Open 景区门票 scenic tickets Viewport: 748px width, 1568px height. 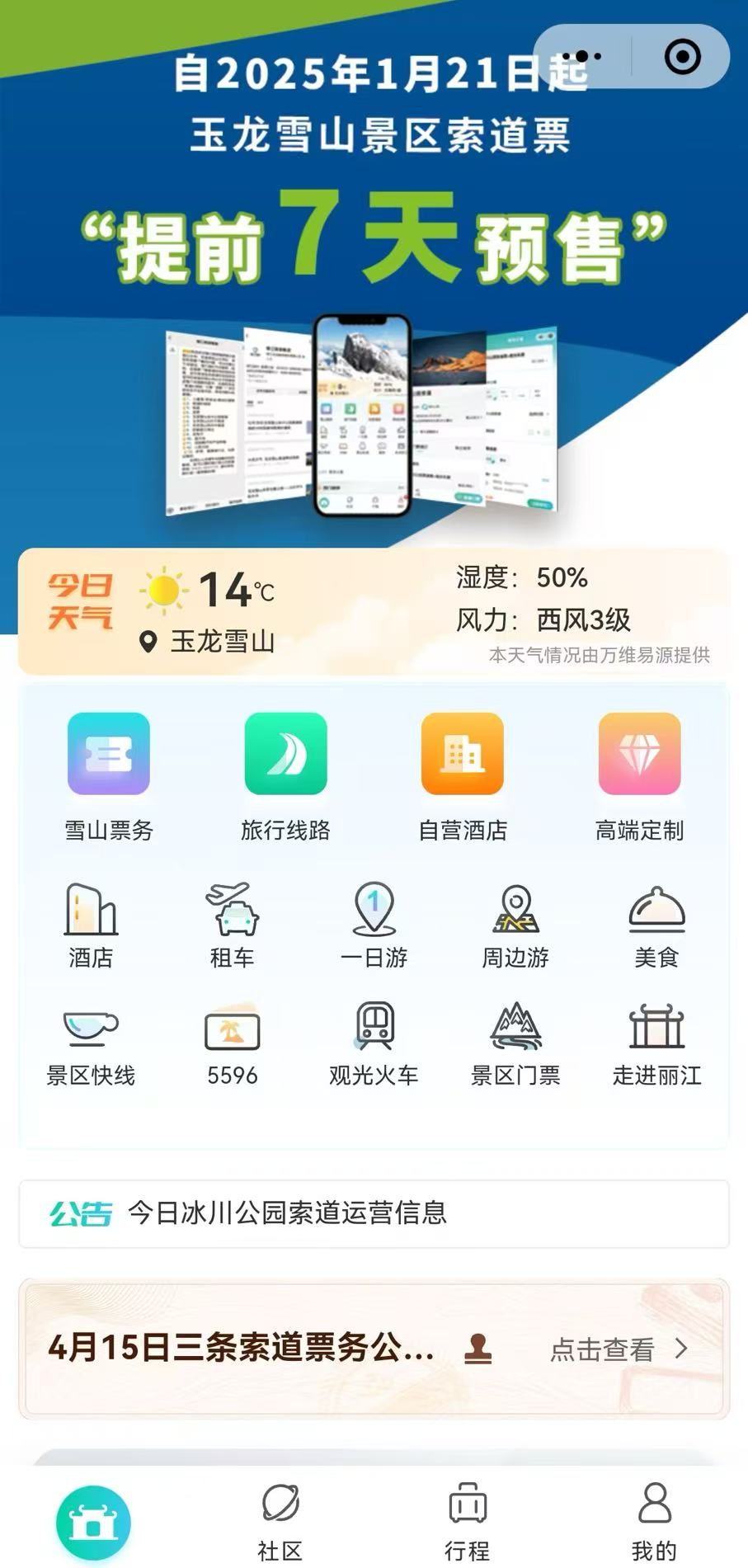point(515,1043)
